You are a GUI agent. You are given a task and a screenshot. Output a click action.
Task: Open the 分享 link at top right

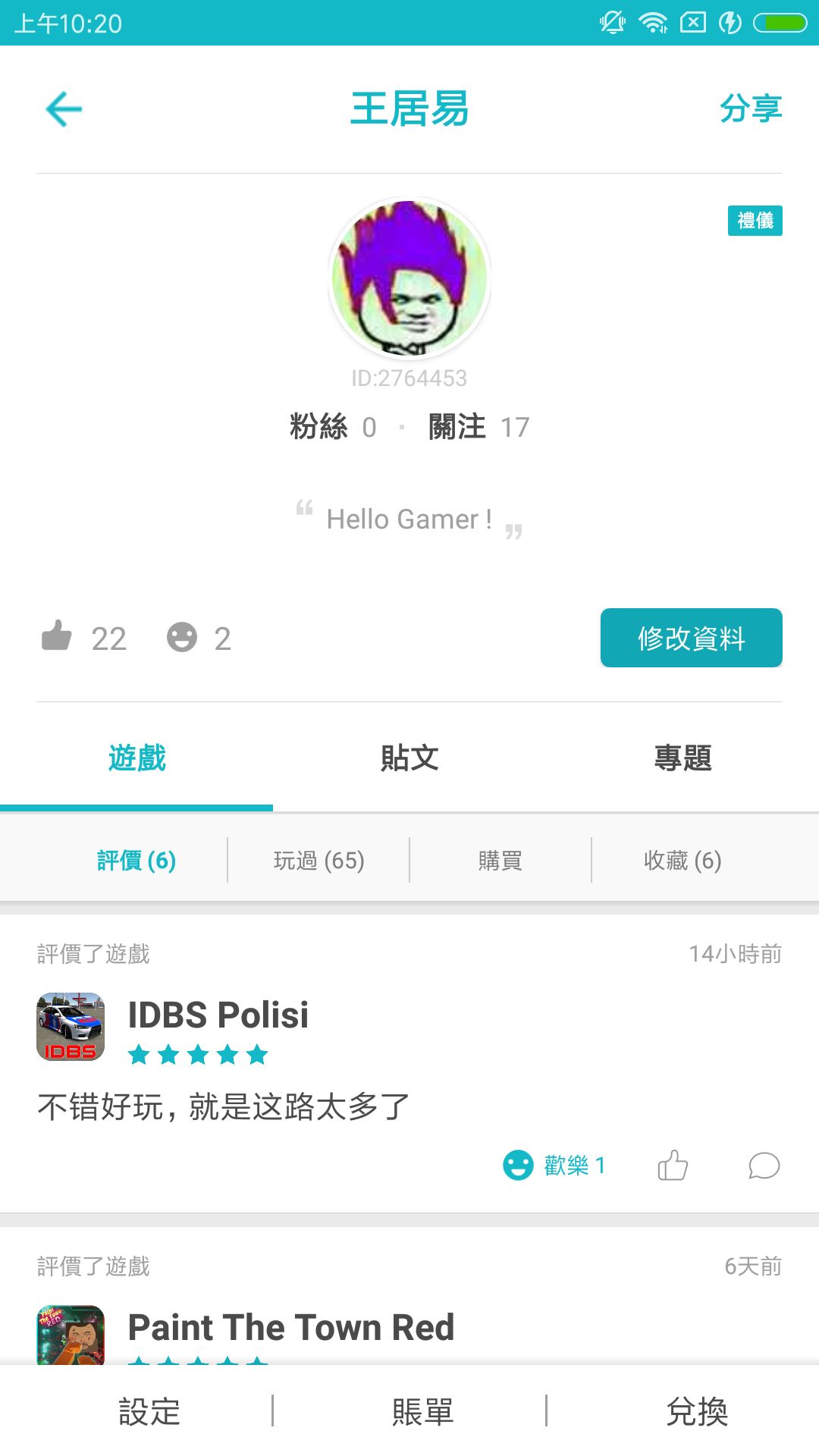pyautogui.click(x=751, y=108)
